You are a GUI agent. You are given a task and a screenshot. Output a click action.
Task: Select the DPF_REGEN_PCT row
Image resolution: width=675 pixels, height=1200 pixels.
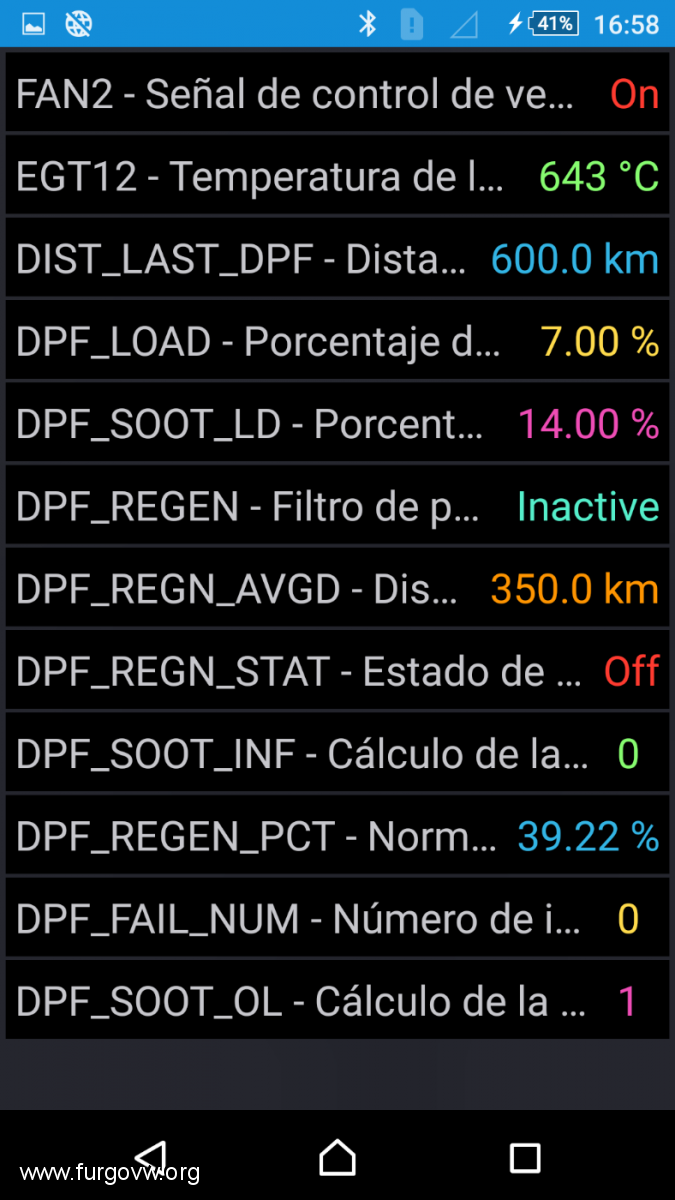[x=337, y=836]
